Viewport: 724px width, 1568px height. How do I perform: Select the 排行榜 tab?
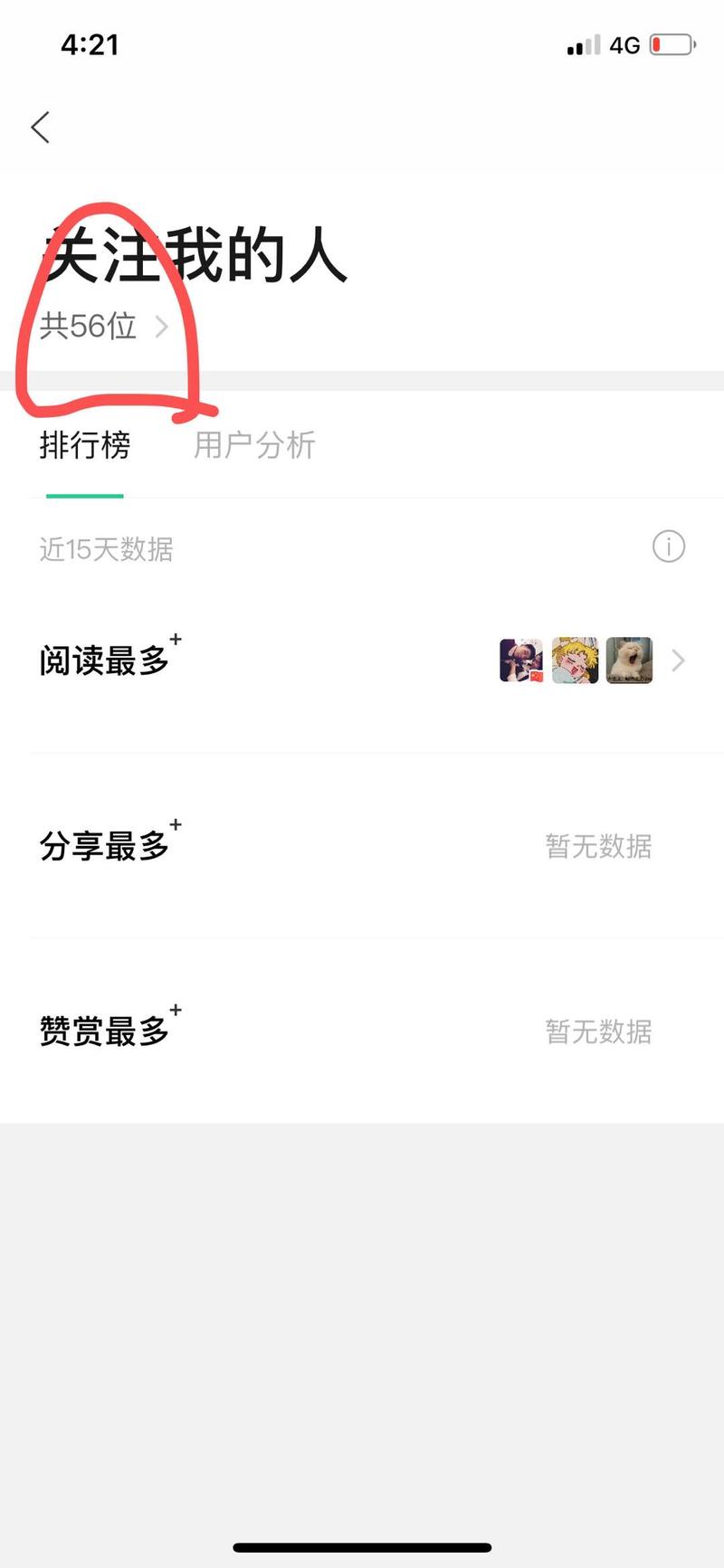point(86,445)
